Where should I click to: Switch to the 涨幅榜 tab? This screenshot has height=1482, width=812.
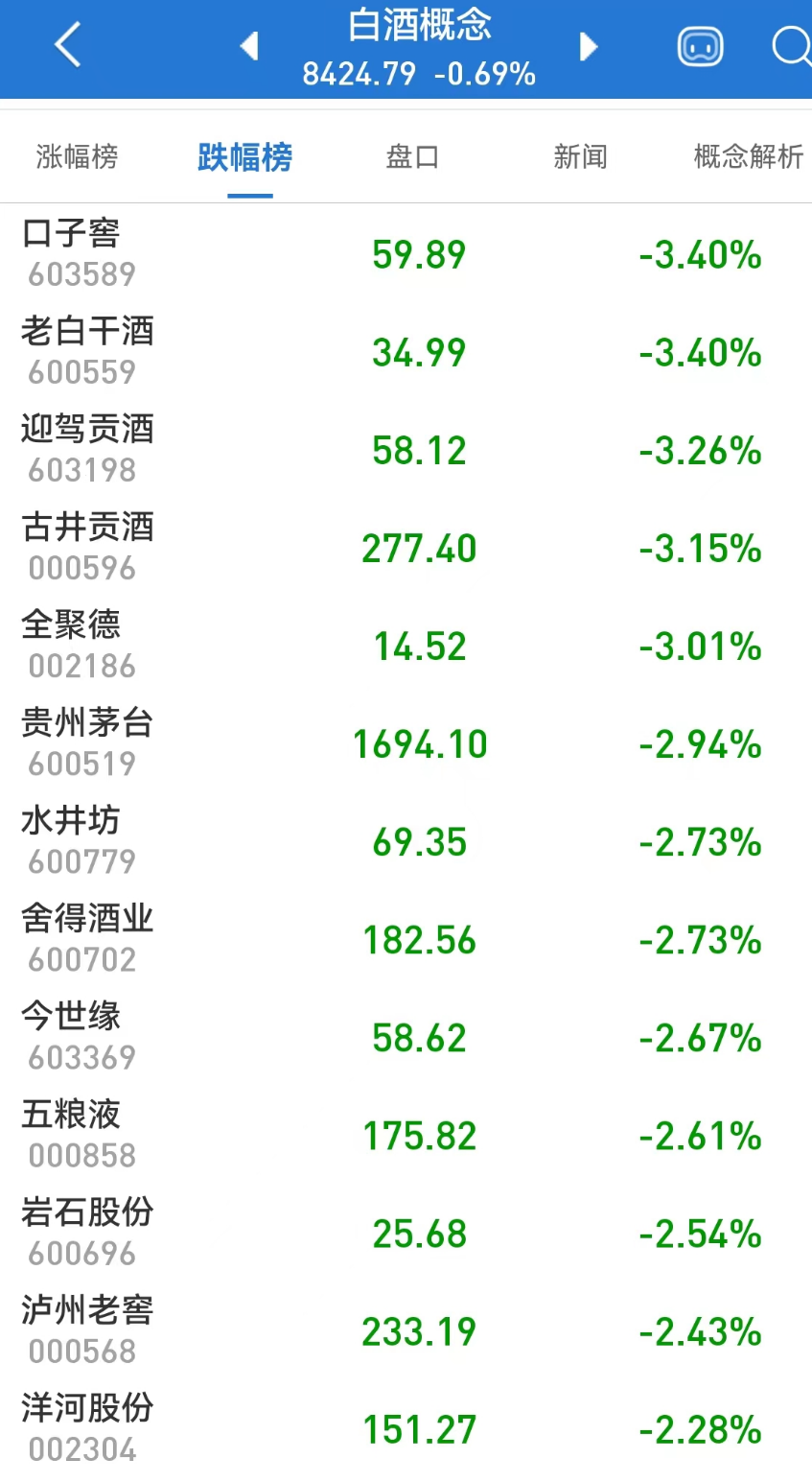[x=77, y=156]
